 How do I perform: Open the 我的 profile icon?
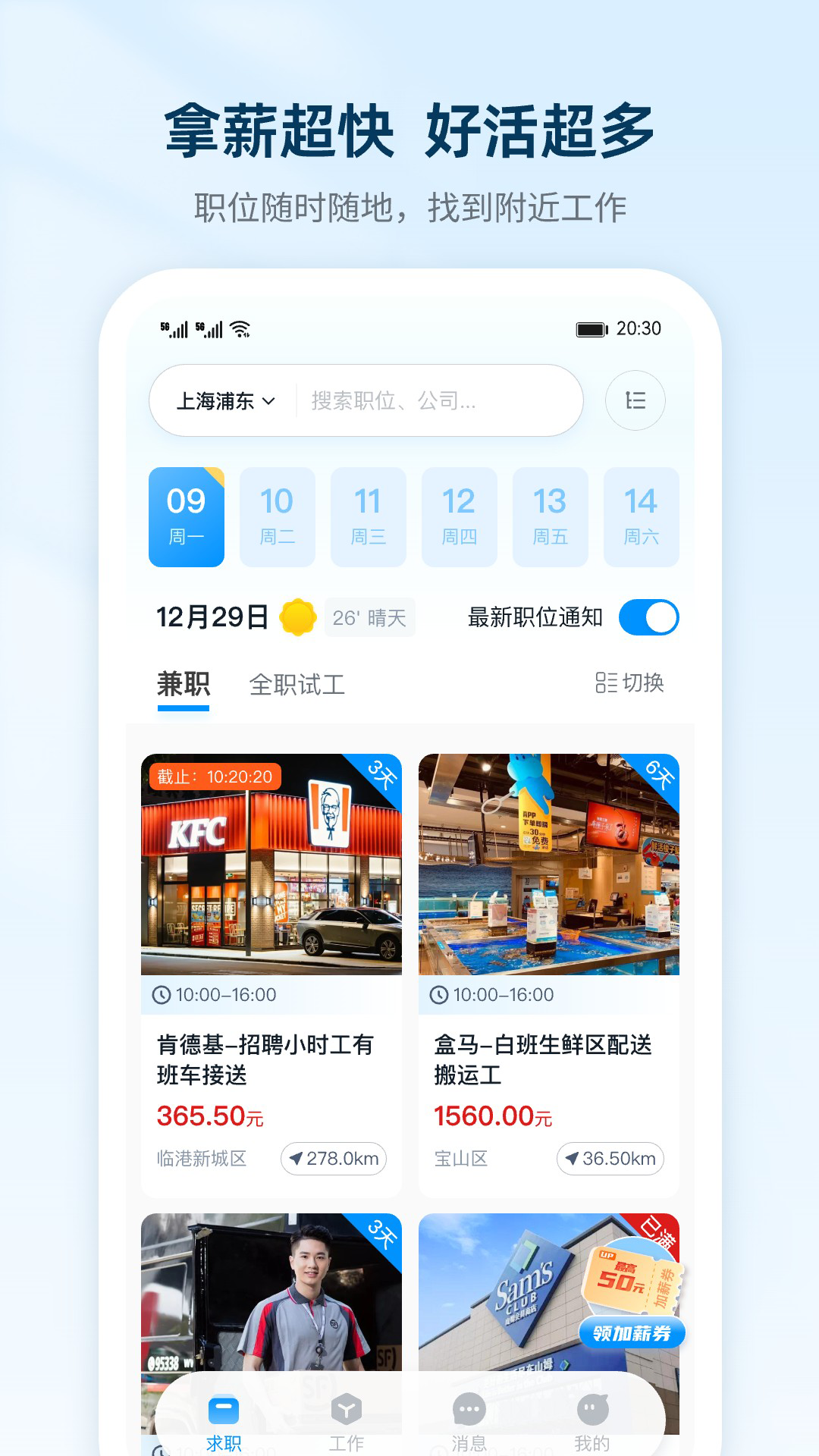[x=594, y=1408]
